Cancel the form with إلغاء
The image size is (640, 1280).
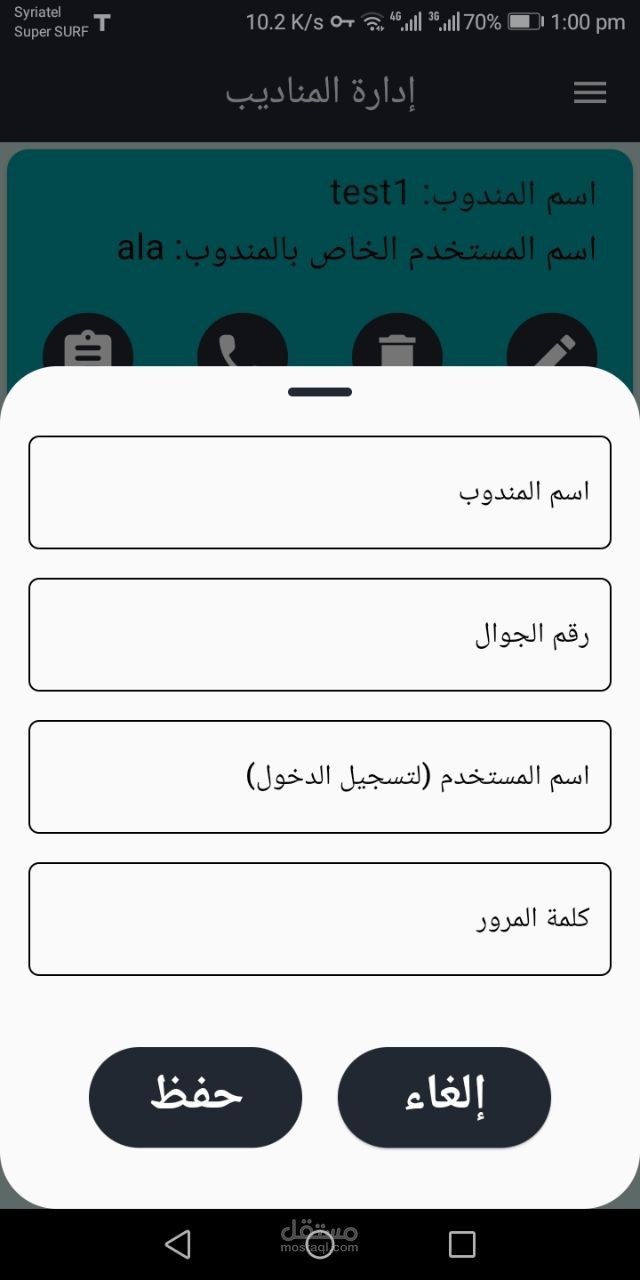pos(444,1097)
